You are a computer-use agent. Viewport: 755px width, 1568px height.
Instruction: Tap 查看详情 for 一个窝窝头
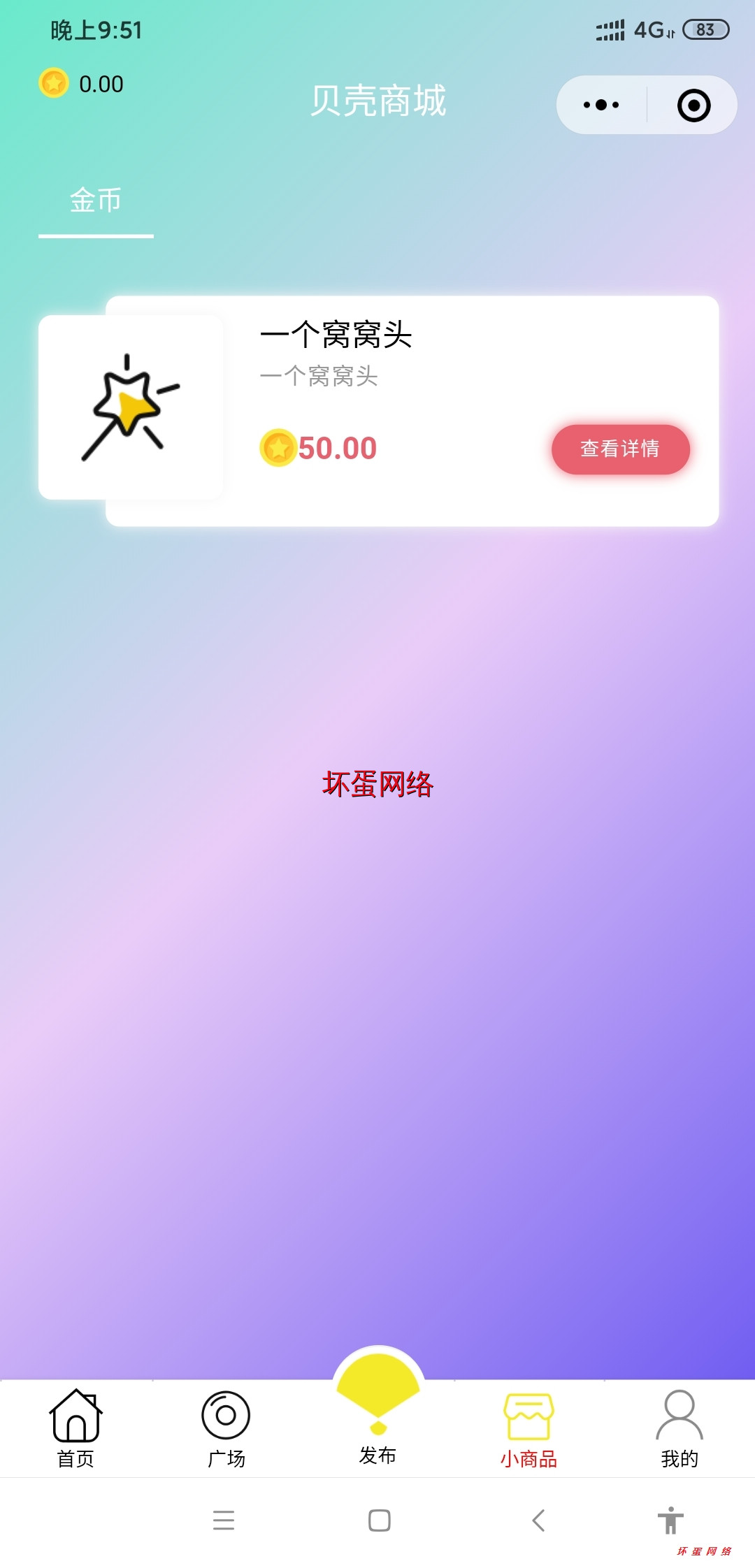620,449
